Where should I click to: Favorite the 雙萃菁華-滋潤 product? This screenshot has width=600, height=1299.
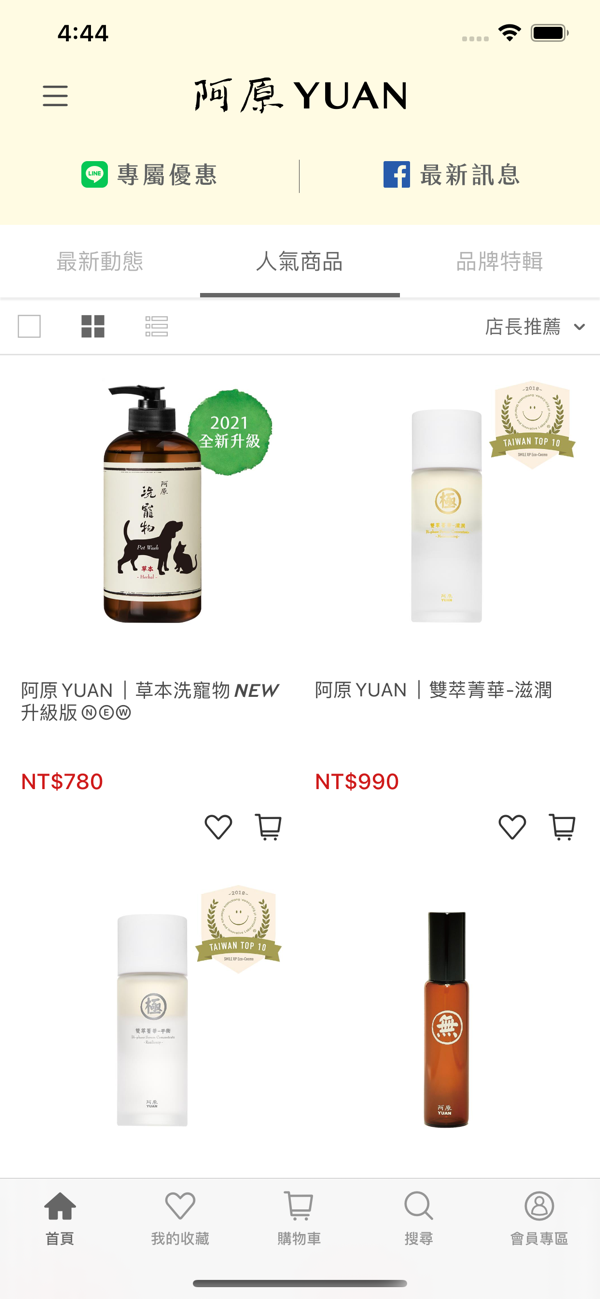[x=512, y=827]
